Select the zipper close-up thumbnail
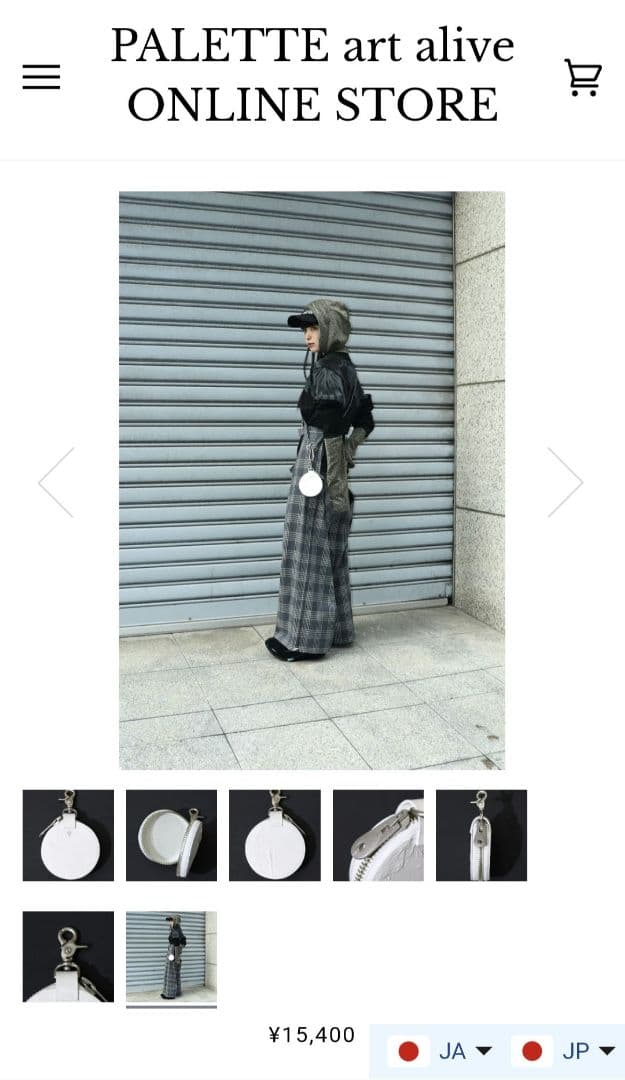 tap(378, 835)
